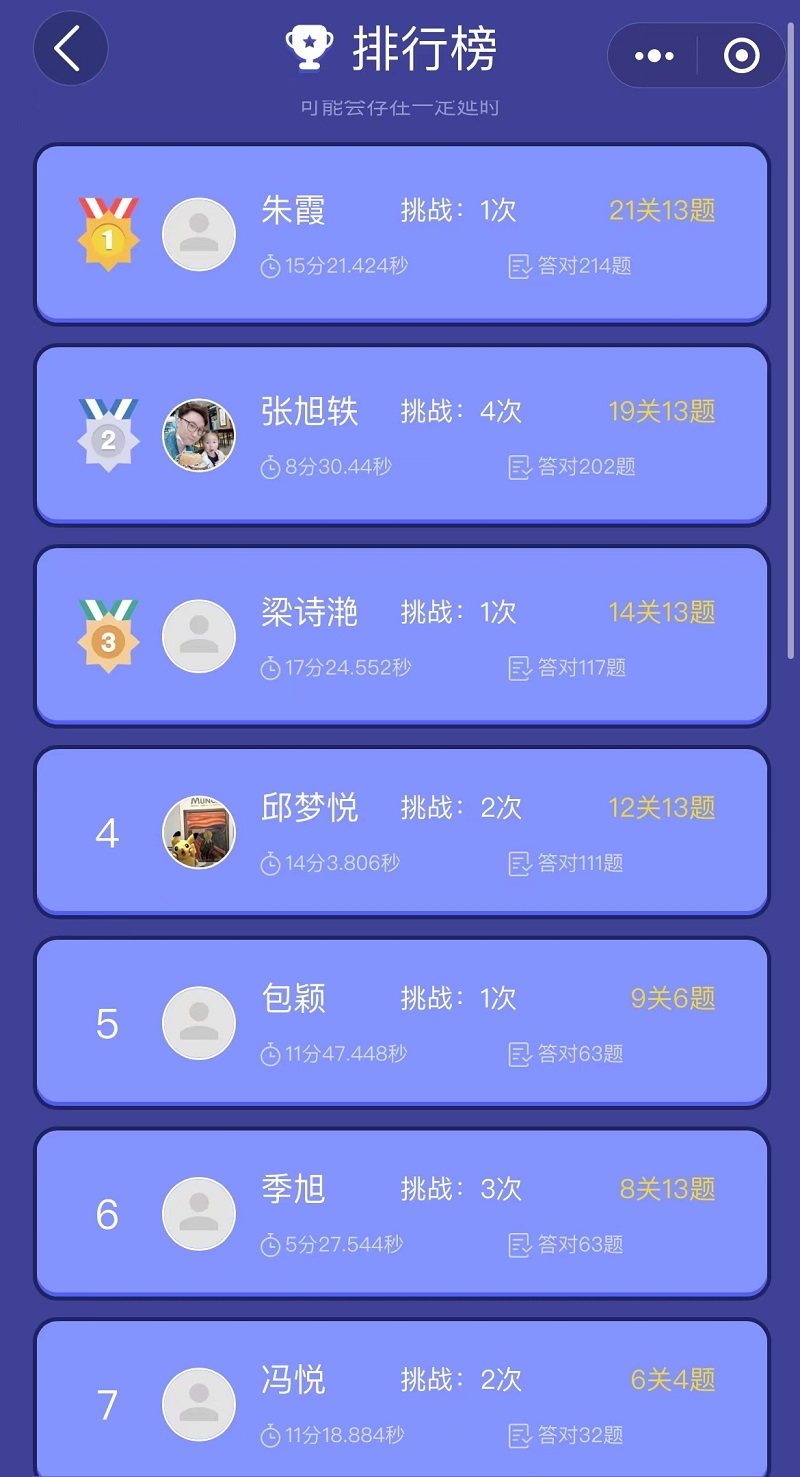Image resolution: width=800 pixels, height=1477 pixels.
Task: Close the mini program via circle icon
Action: pyautogui.click(x=741, y=56)
